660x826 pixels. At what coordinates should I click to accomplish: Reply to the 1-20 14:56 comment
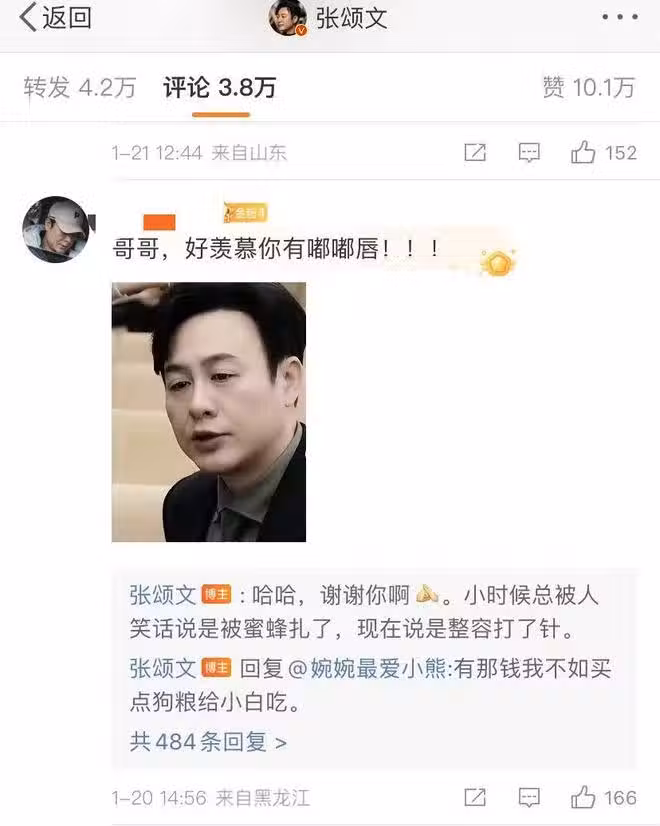[x=529, y=797]
